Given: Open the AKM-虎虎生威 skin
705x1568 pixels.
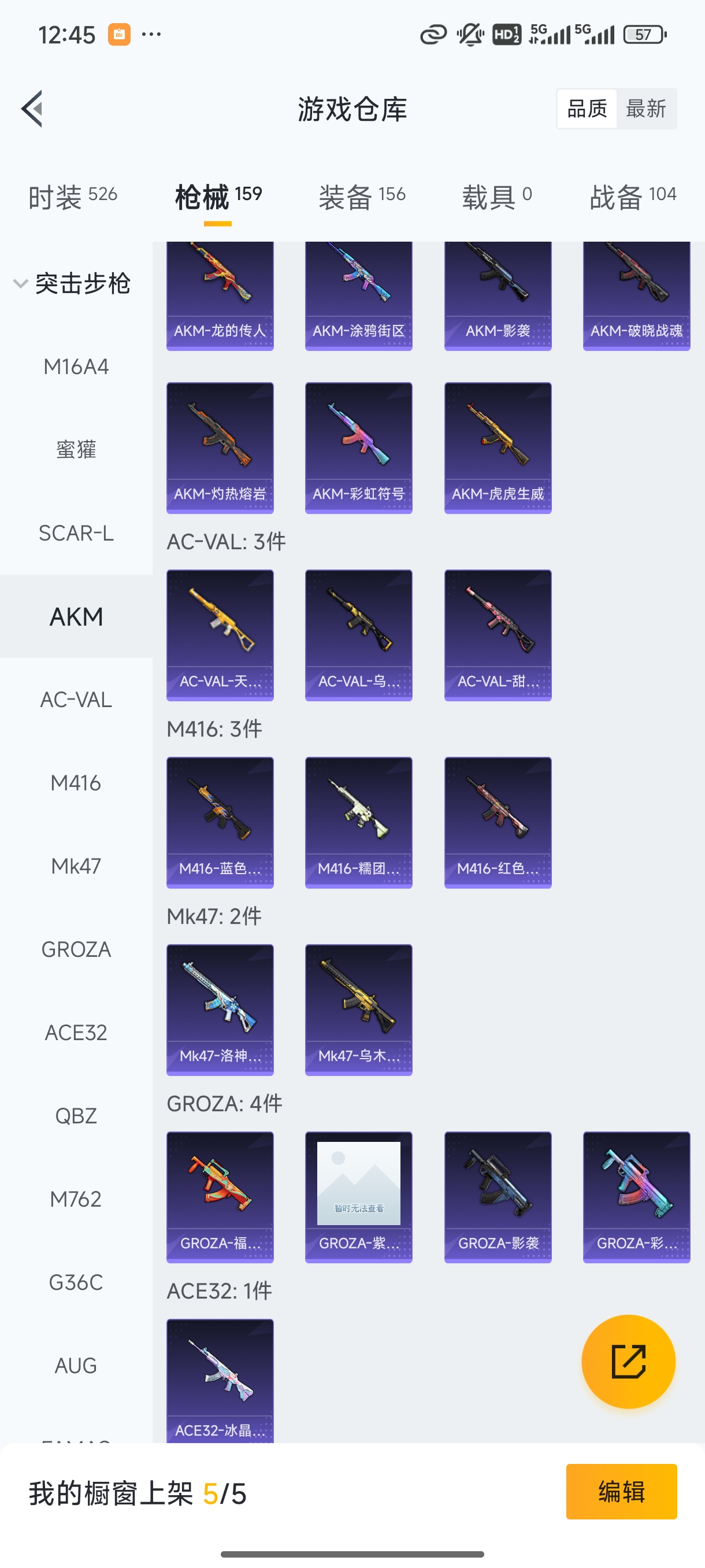Looking at the screenshot, I should pyautogui.click(x=498, y=448).
